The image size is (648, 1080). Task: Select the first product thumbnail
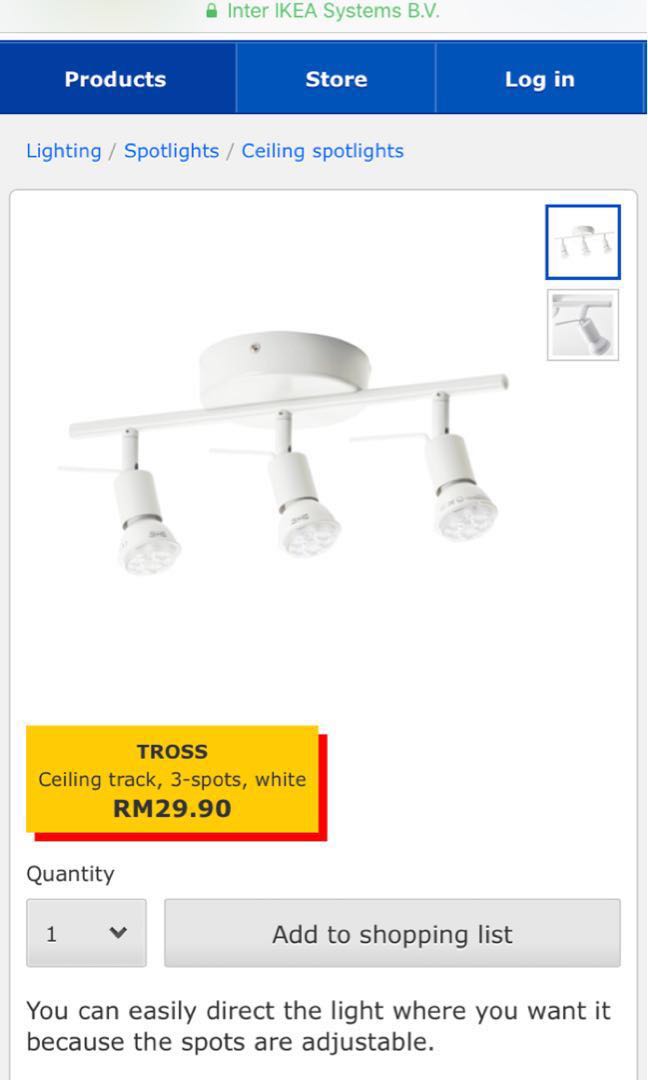pyautogui.click(x=583, y=242)
